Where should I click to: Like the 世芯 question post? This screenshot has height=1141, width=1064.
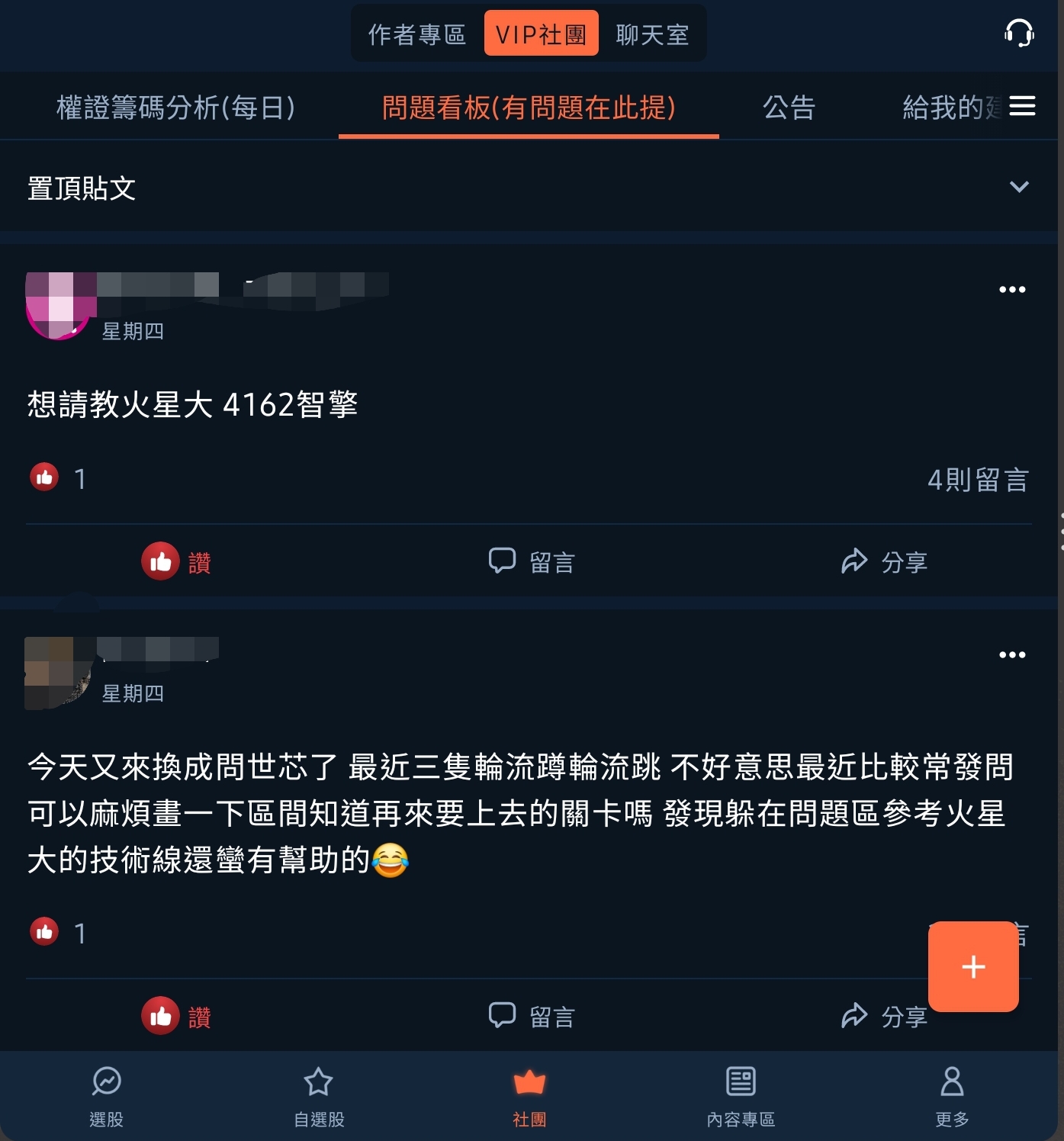pyautogui.click(x=176, y=1017)
